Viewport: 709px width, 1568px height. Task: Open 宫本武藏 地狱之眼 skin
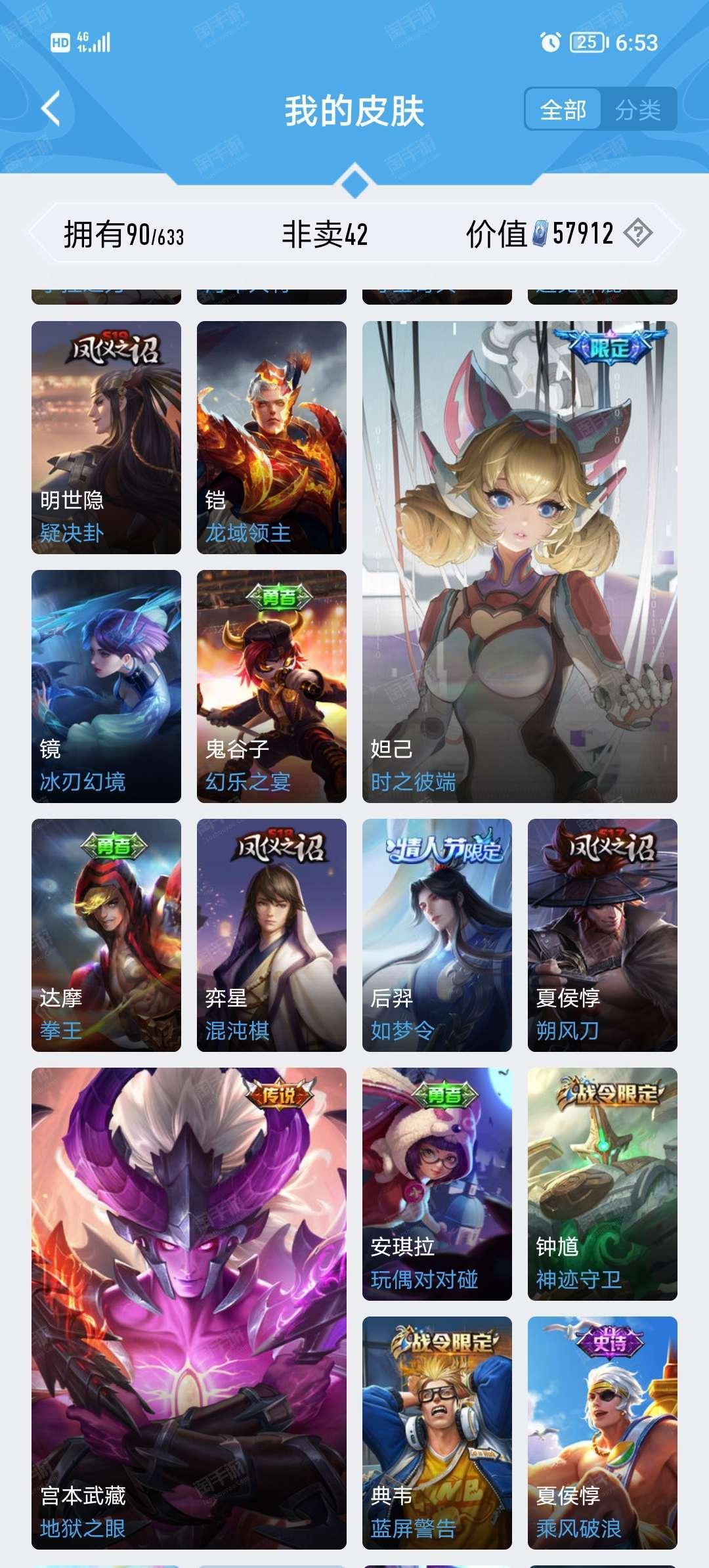tap(189, 1309)
